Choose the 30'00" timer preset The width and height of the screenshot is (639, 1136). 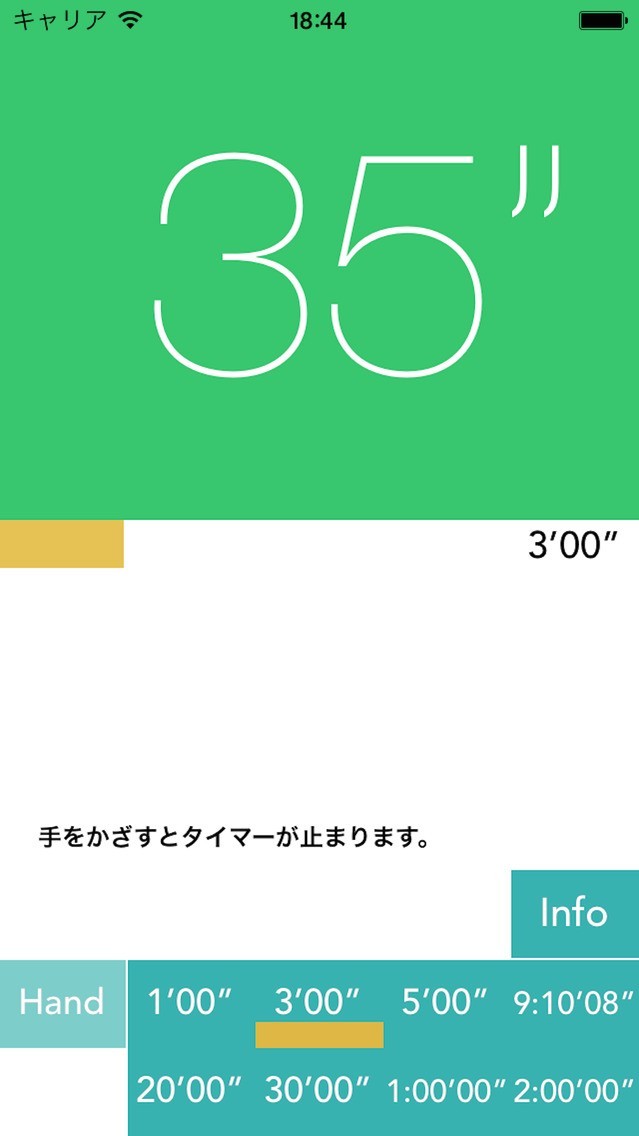click(x=318, y=1091)
